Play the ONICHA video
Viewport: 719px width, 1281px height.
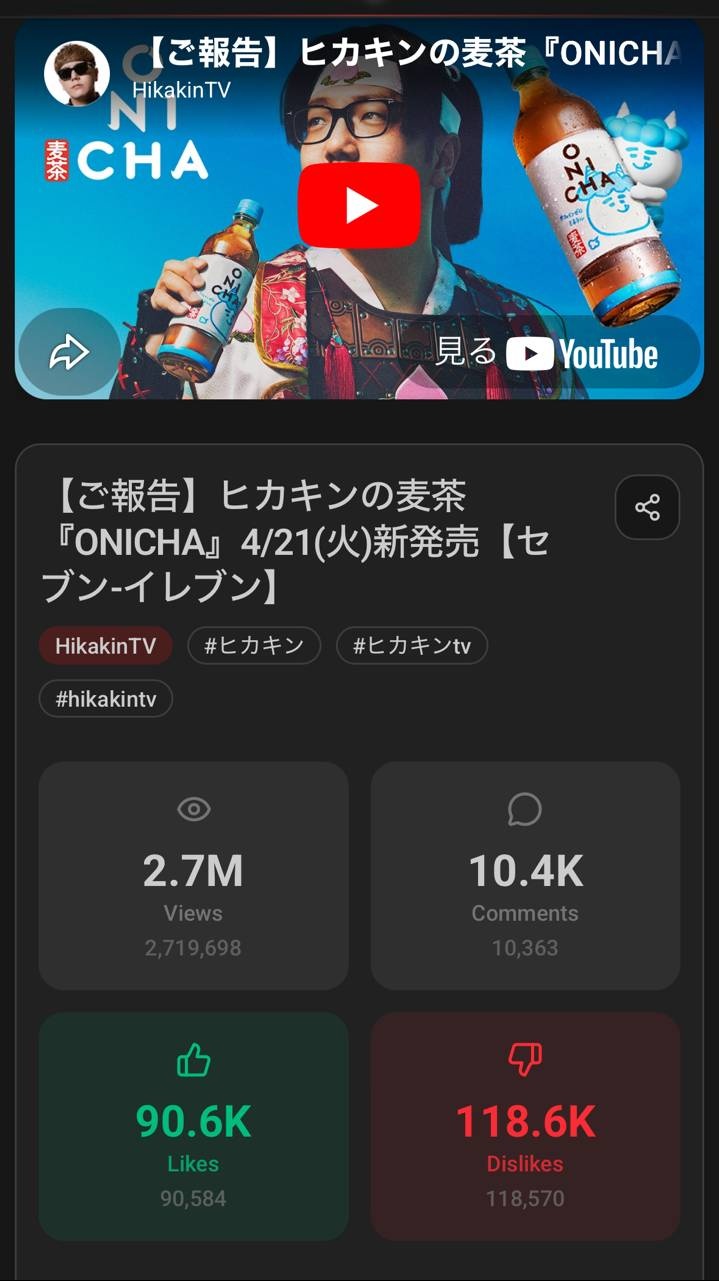coord(359,205)
